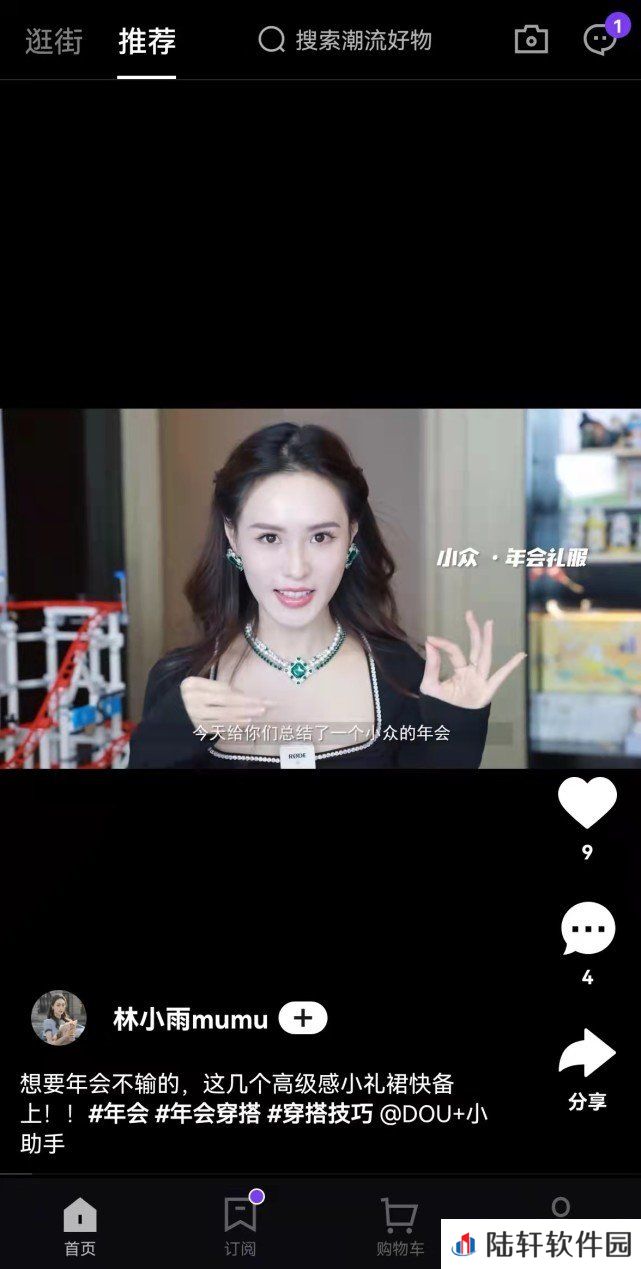Select the 推荐 tab
This screenshot has width=641, height=1269.
(x=147, y=41)
